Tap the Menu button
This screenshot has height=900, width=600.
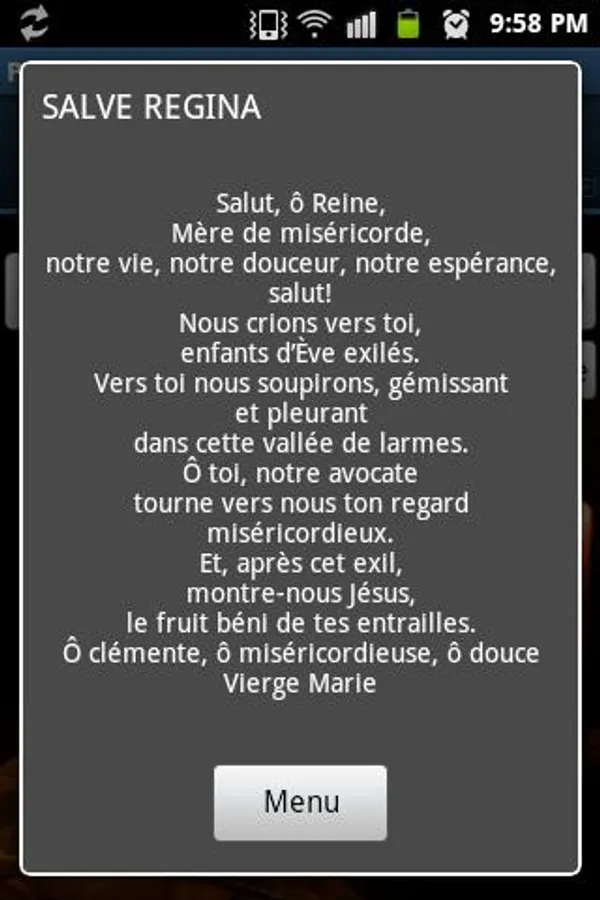point(300,802)
